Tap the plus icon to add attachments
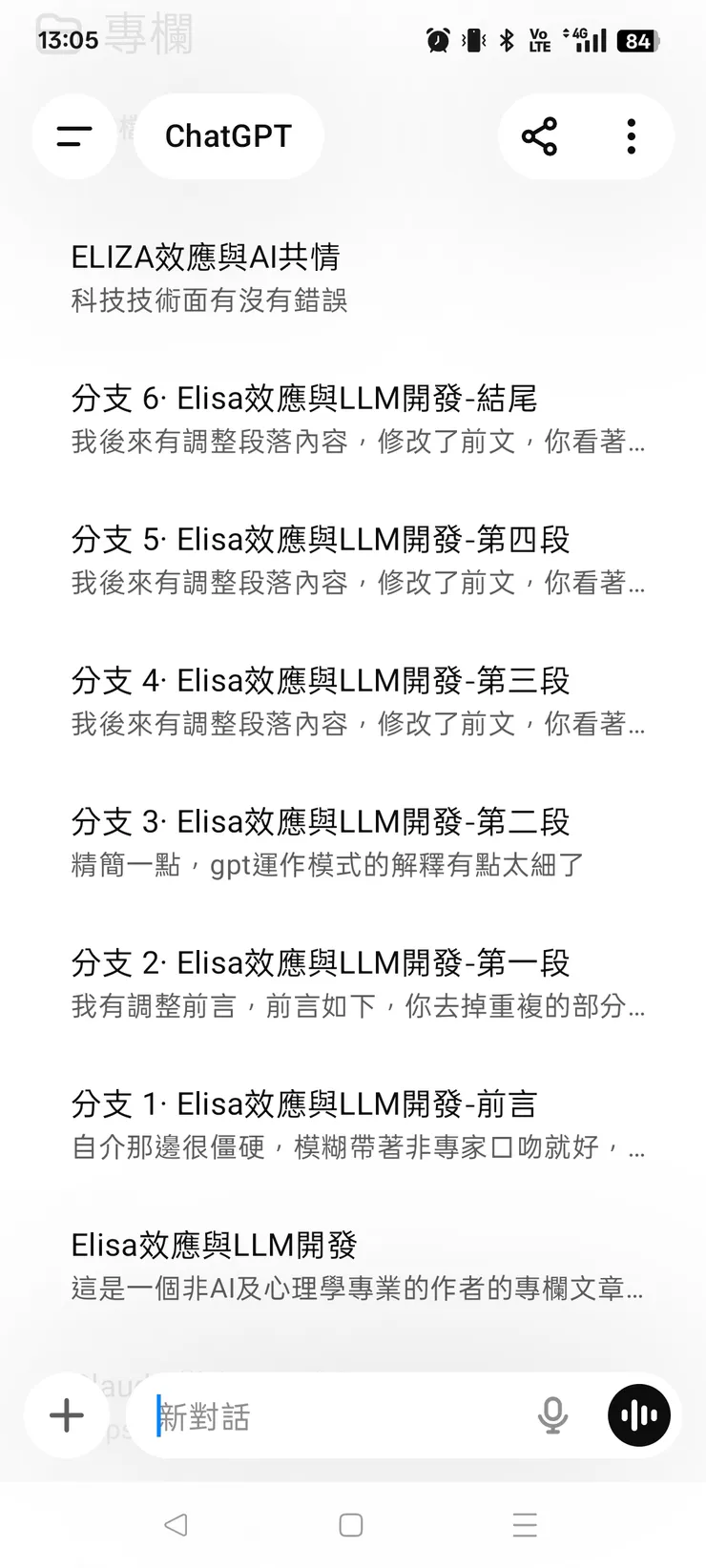This screenshot has height=1568, width=706. point(65,1416)
